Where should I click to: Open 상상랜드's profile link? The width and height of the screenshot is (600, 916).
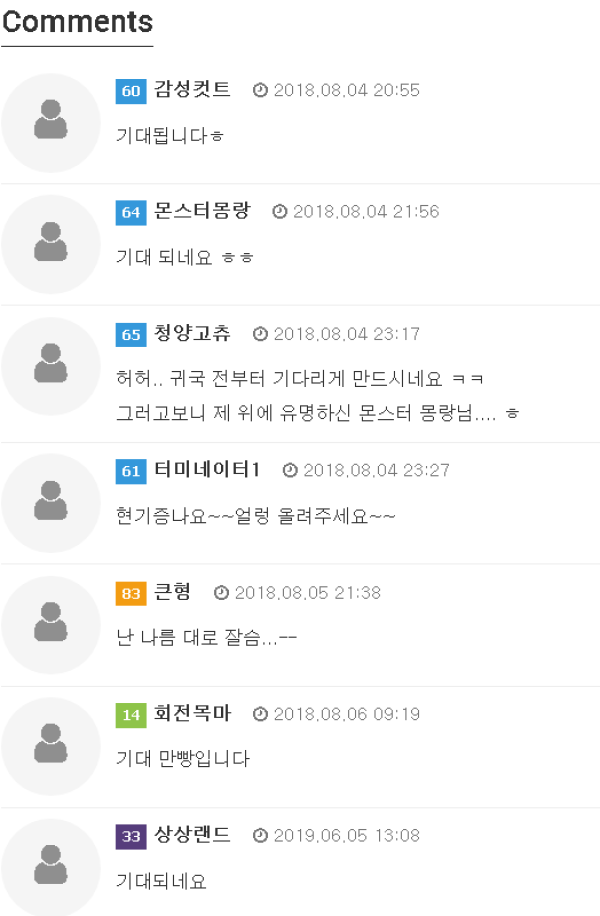pos(192,835)
